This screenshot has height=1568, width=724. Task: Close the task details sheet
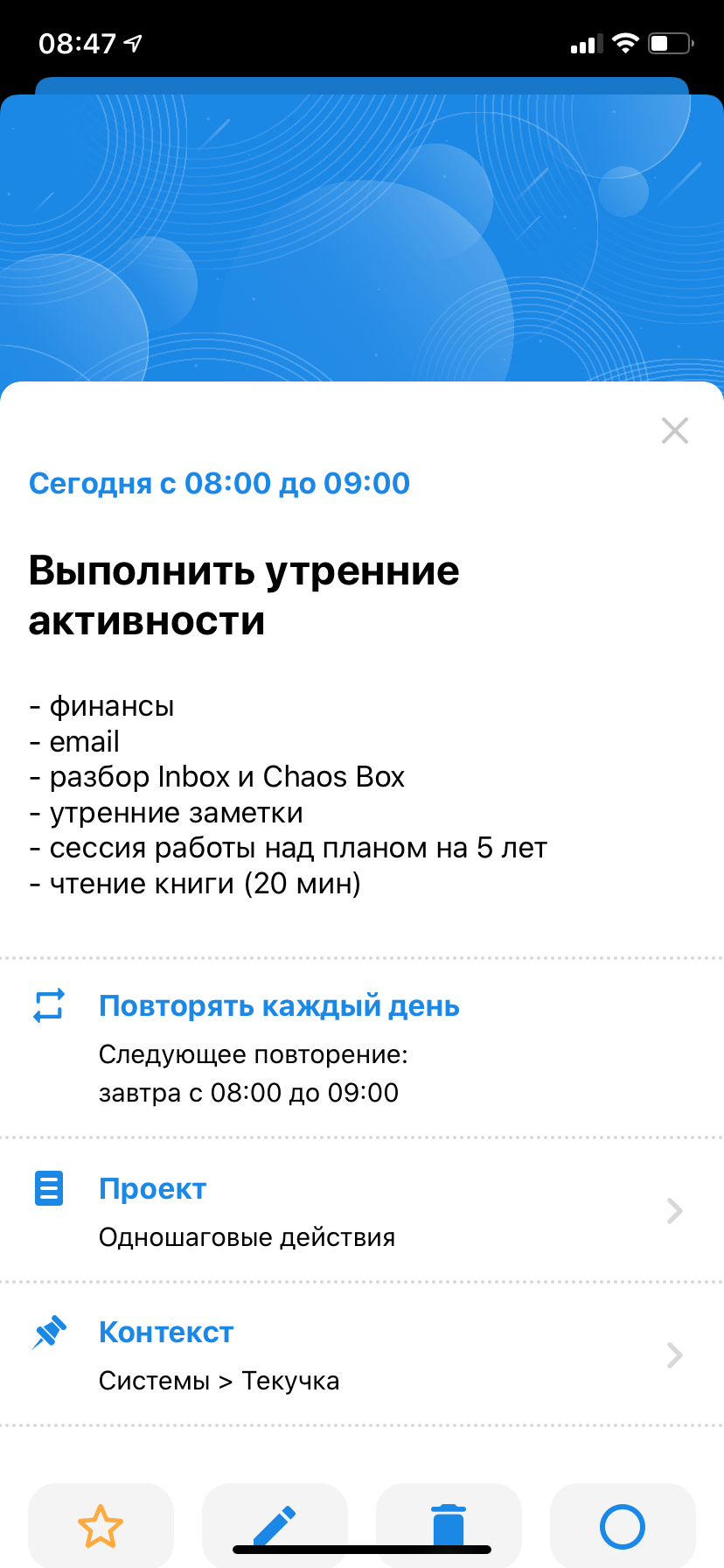pos(674,430)
